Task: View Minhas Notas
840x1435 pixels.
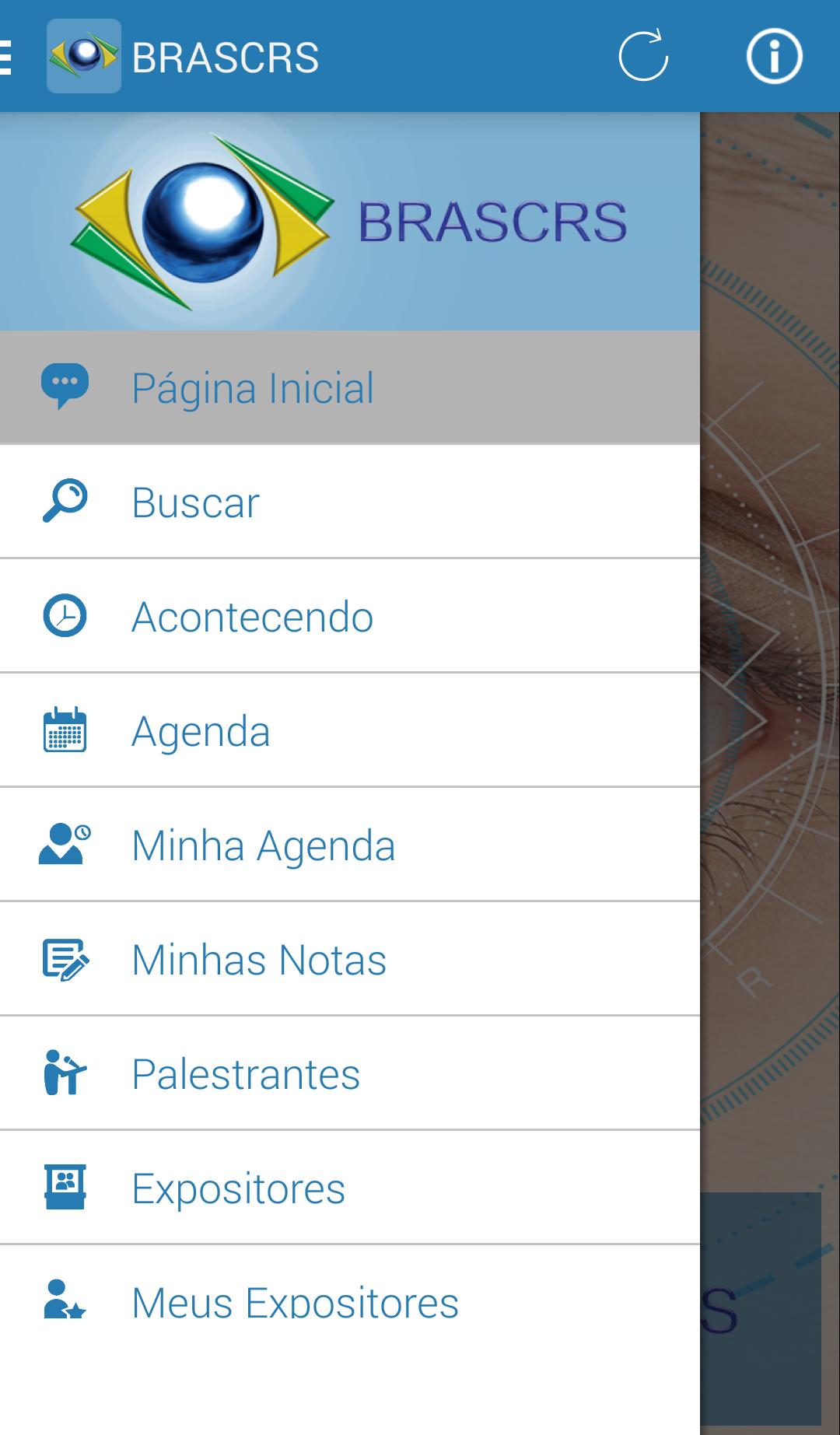Action: [x=350, y=959]
